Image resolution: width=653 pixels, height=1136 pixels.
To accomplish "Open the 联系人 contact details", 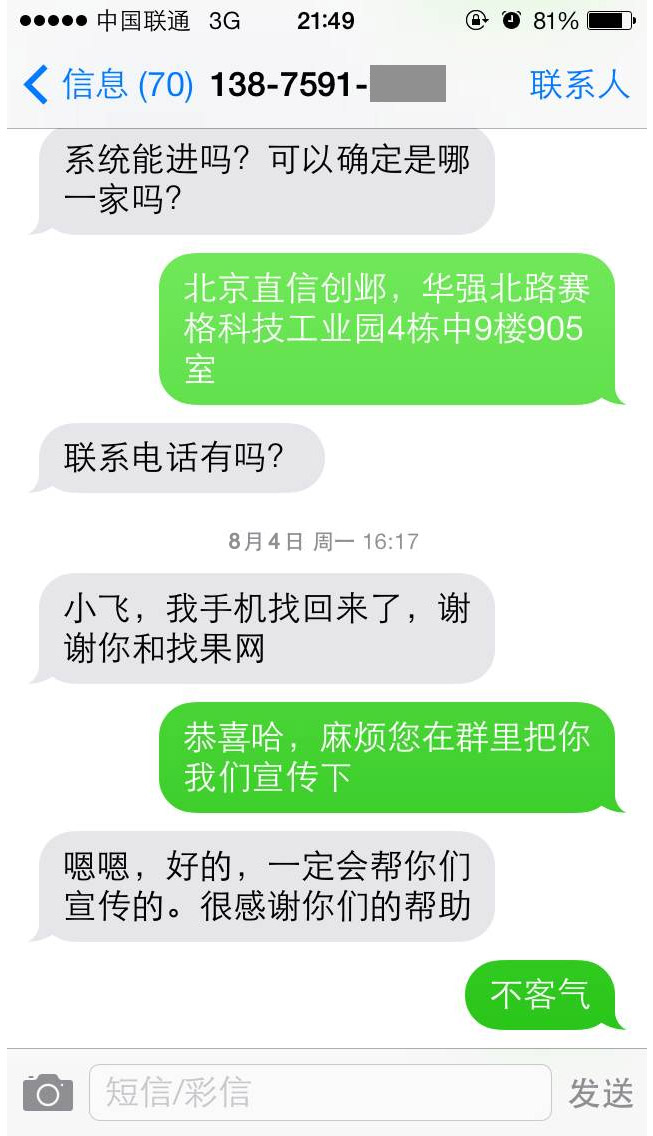I will (x=579, y=84).
